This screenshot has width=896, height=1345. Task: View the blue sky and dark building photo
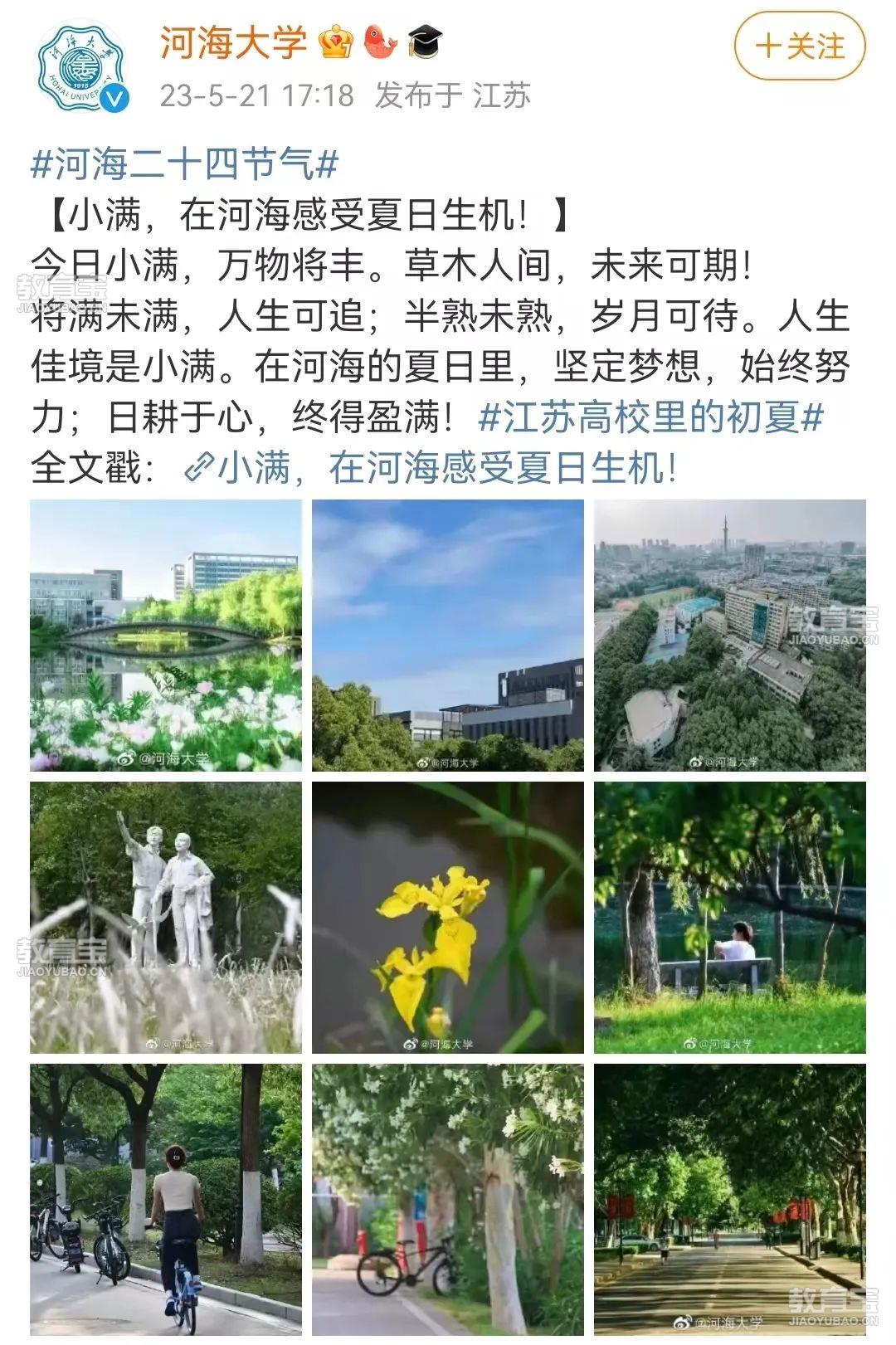pyautogui.click(x=448, y=636)
